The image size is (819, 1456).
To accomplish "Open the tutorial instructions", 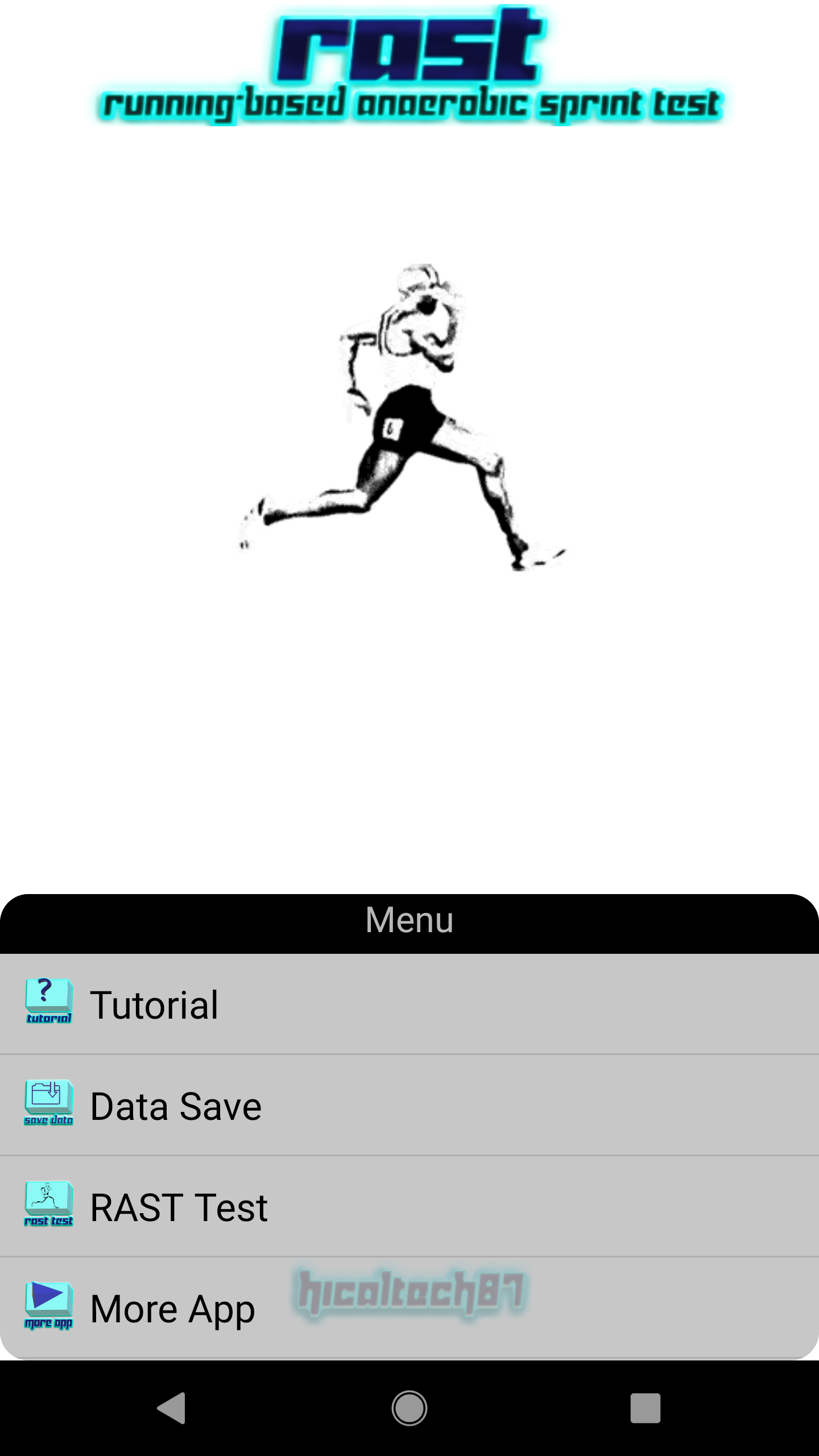I will (155, 1006).
